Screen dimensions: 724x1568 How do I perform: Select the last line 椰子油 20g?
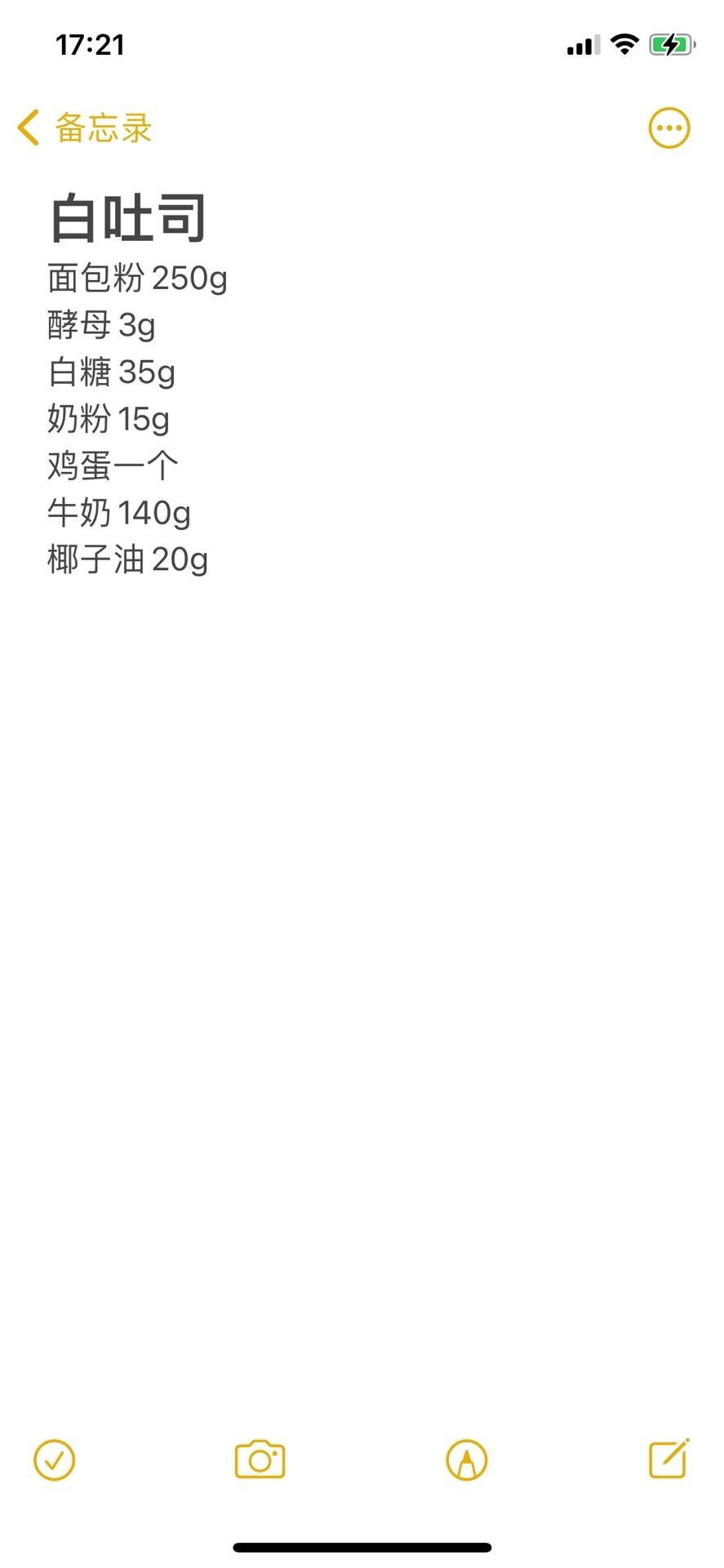(127, 559)
